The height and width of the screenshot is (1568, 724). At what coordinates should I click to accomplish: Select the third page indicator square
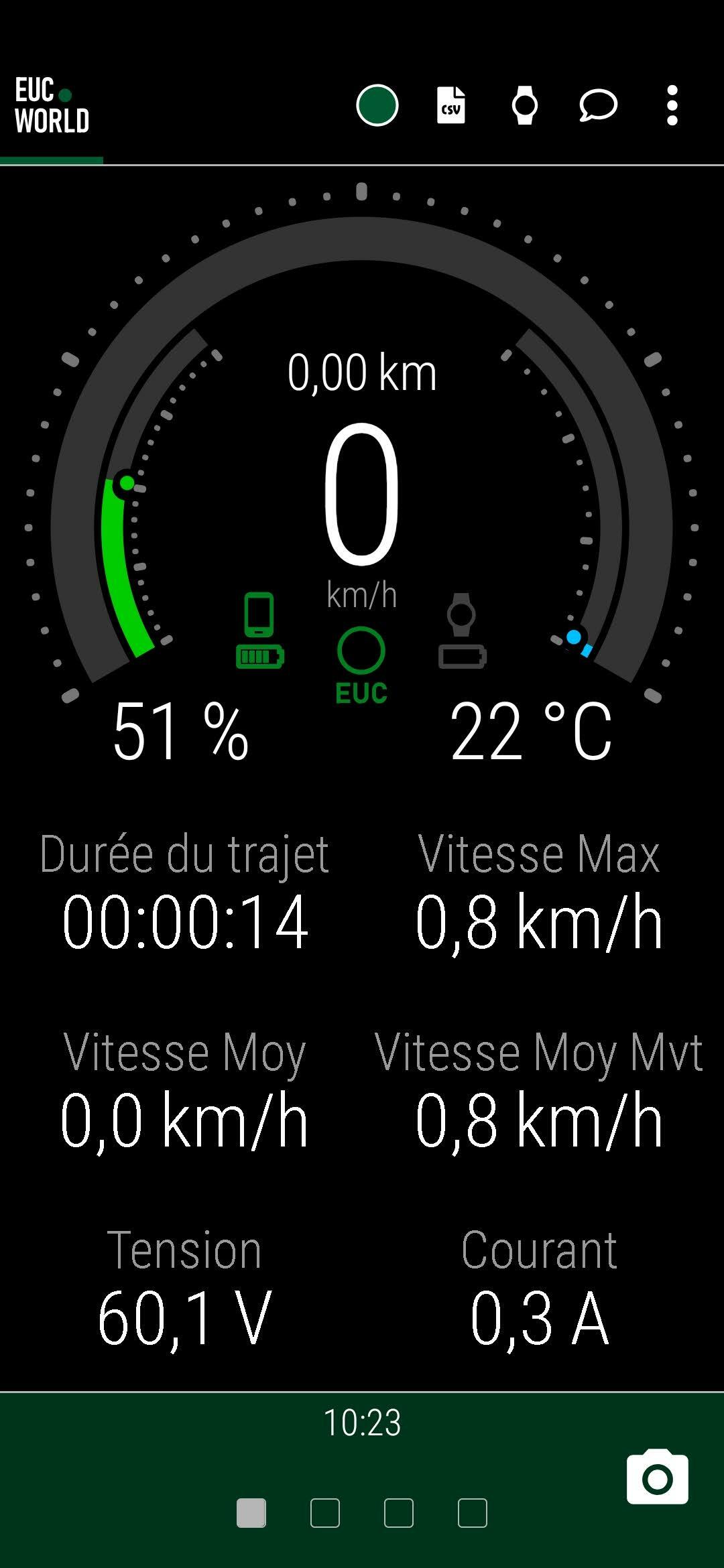tap(399, 1513)
